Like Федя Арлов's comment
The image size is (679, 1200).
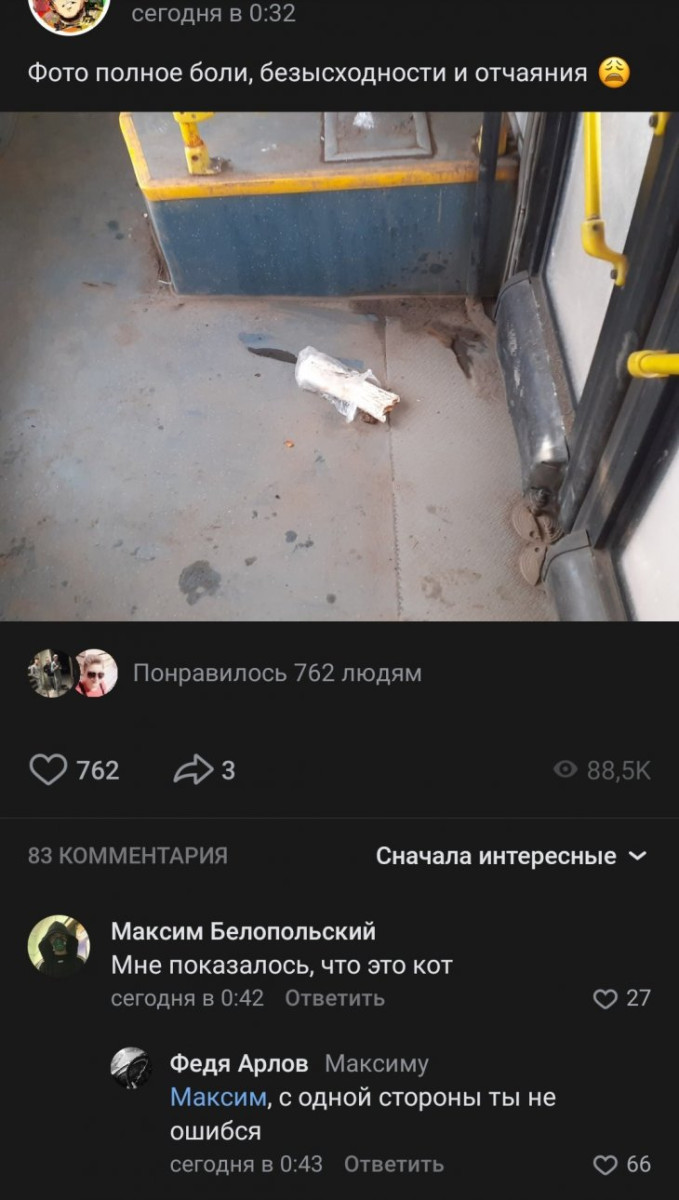[606, 1164]
